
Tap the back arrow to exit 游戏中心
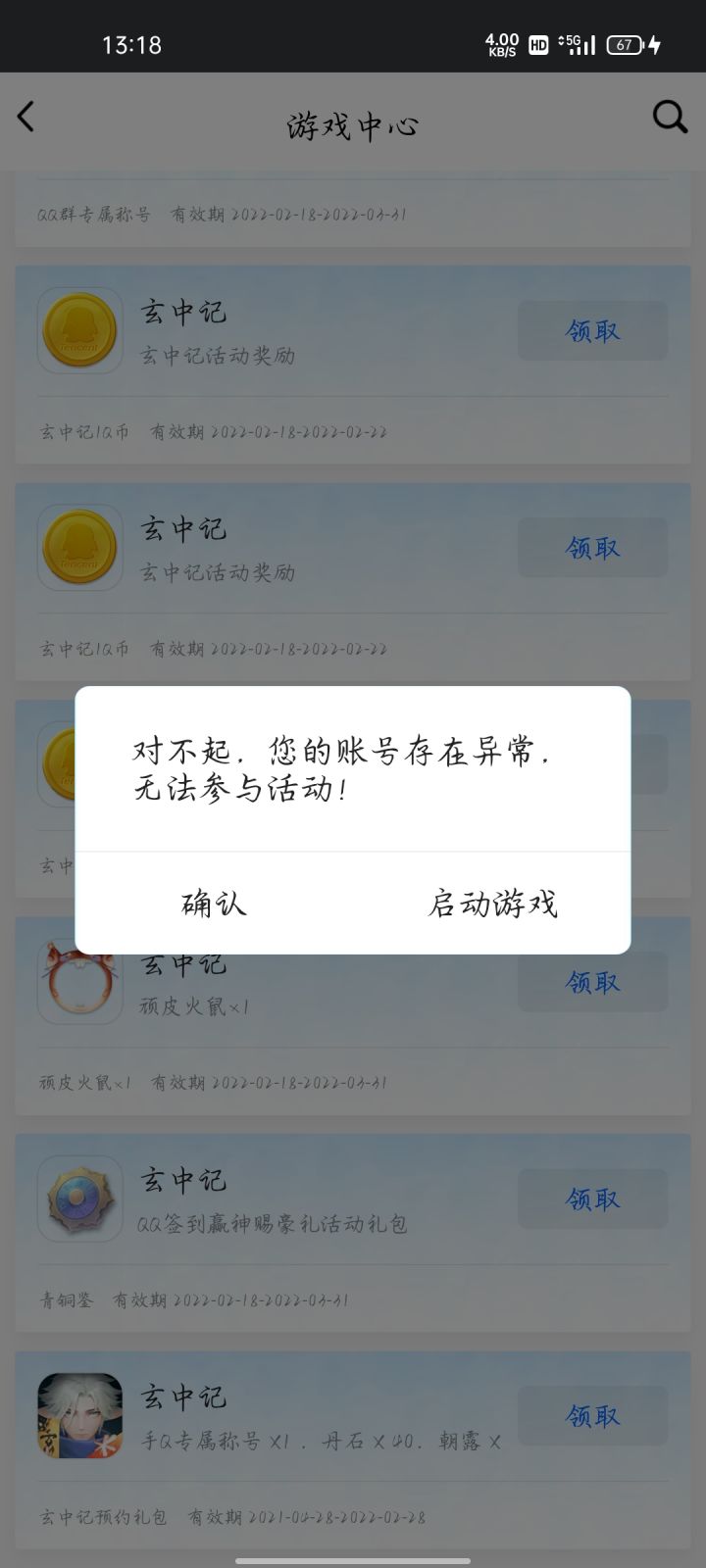pyautogui.click(x=25, y=117)
